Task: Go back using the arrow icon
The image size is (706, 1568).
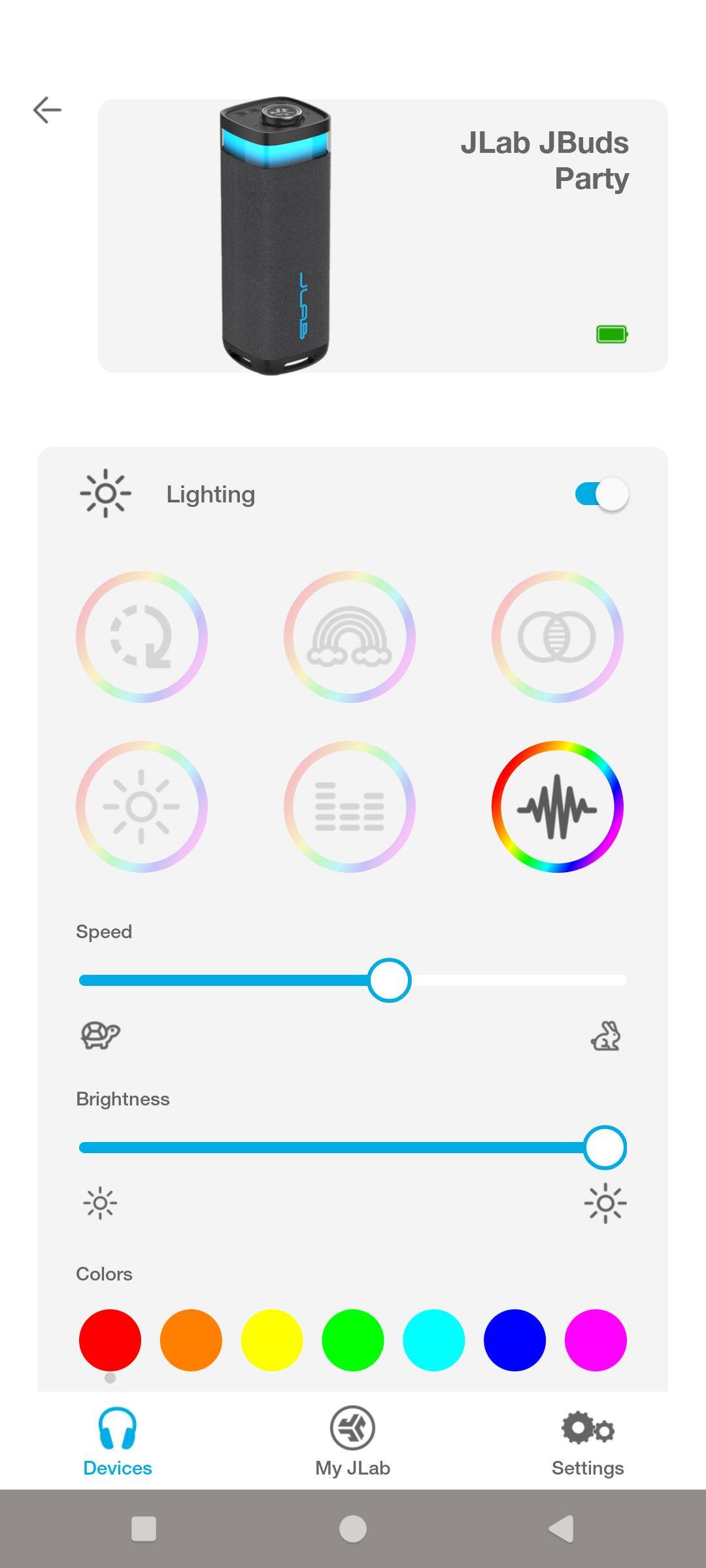Action: [47, 110]
